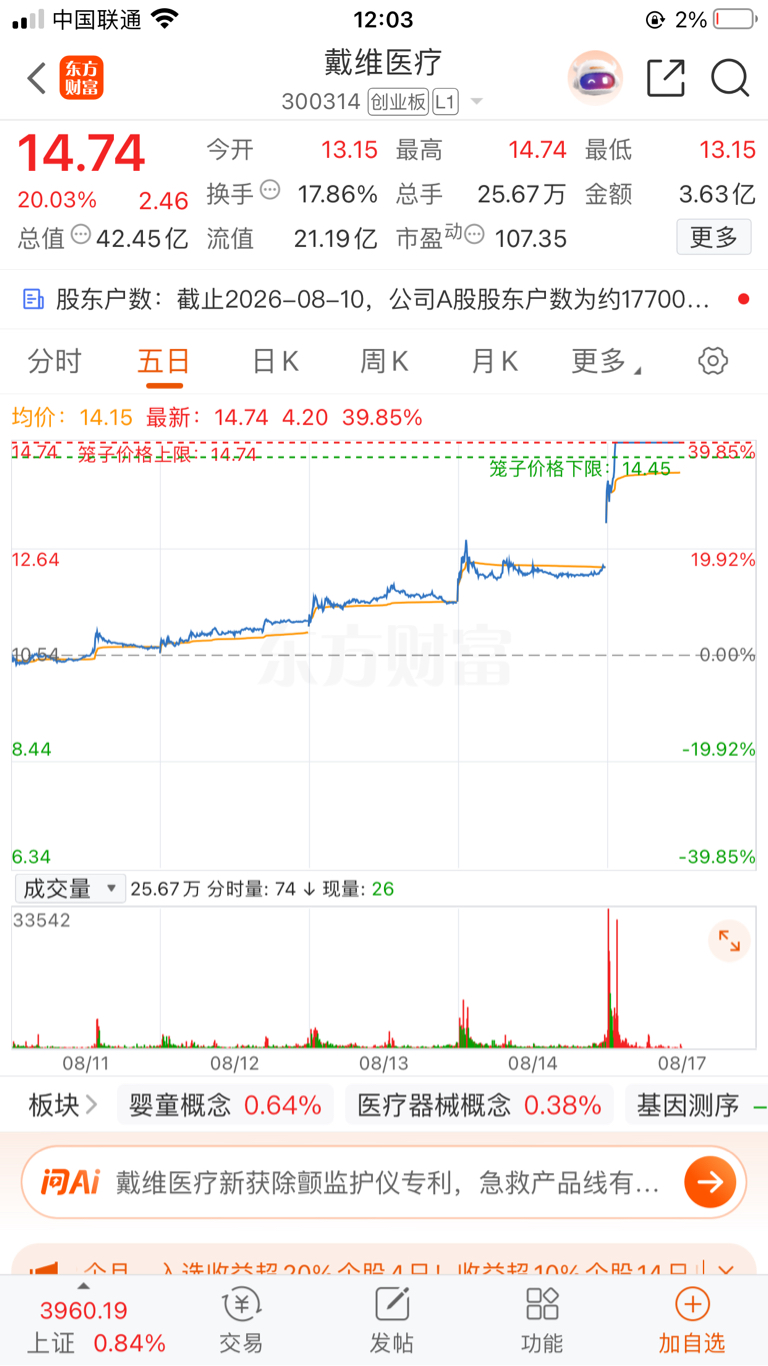Open the 交易 trade tab
Screen dimensions: 768x1366
point(241,1321)
